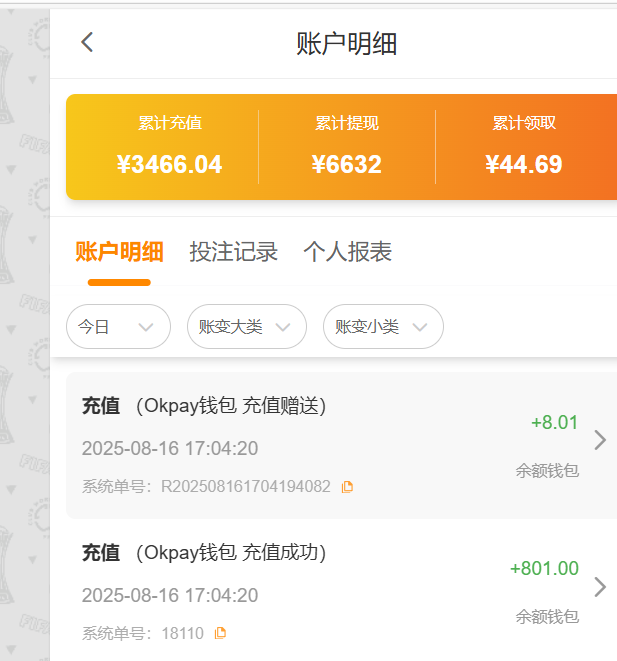The height and width of the screenshot is (661, 617).
Task: Go back from 账户明细 page
Action: 87,42
